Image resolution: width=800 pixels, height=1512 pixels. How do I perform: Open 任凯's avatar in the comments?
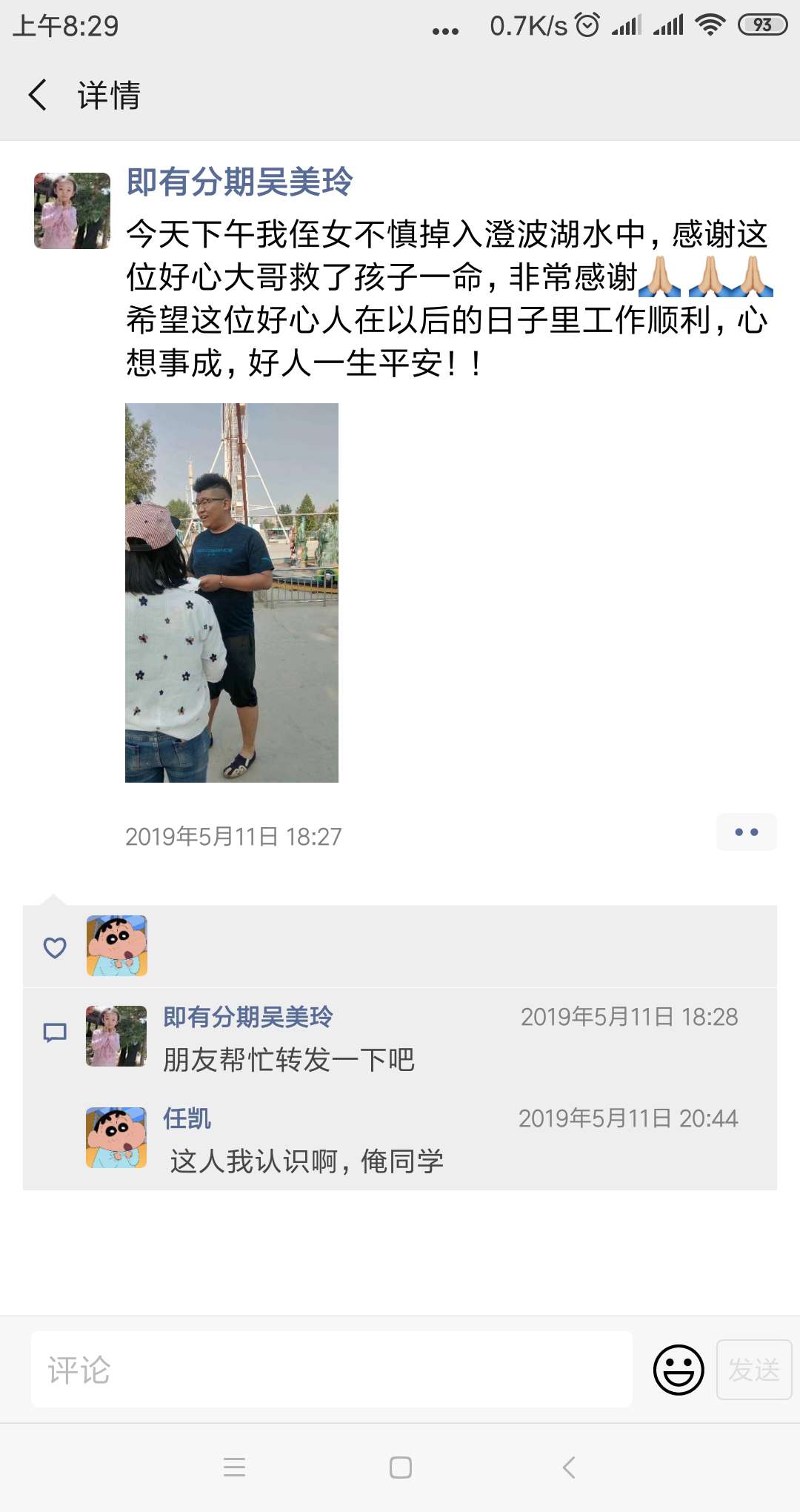point(116,1138)
